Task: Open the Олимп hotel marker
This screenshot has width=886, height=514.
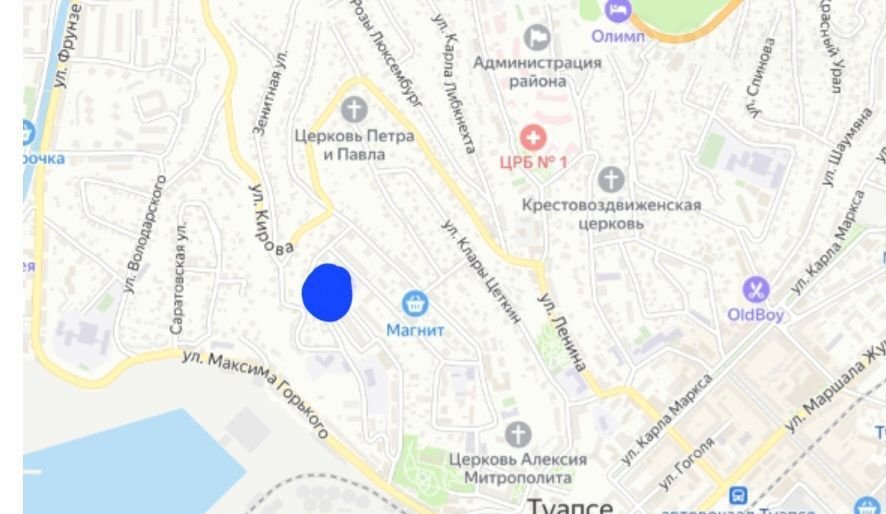Action: [x=618, y=10]
